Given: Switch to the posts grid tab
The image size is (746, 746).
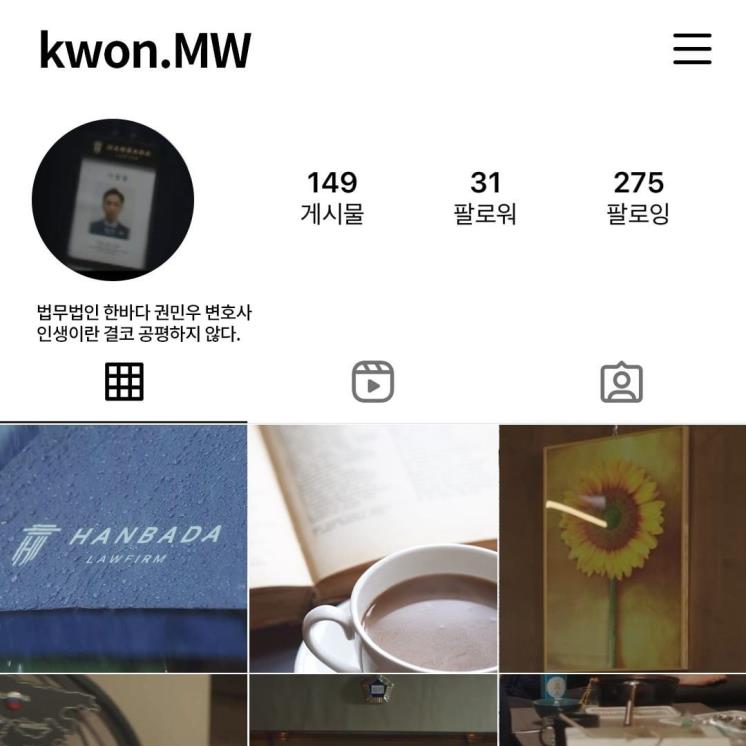Looking at the screenshot, I should (124, 382).
